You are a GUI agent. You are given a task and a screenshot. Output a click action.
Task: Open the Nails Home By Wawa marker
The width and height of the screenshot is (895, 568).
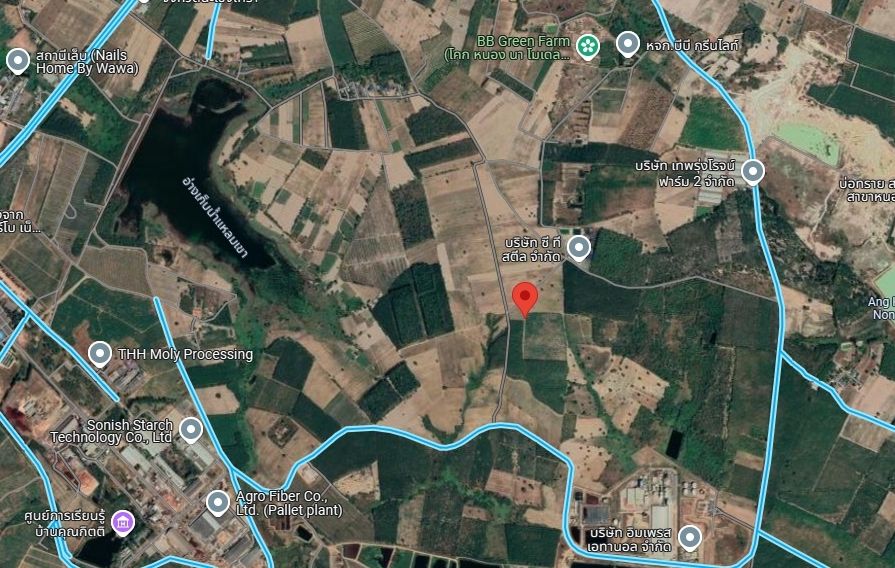click(x=17, y=60)
